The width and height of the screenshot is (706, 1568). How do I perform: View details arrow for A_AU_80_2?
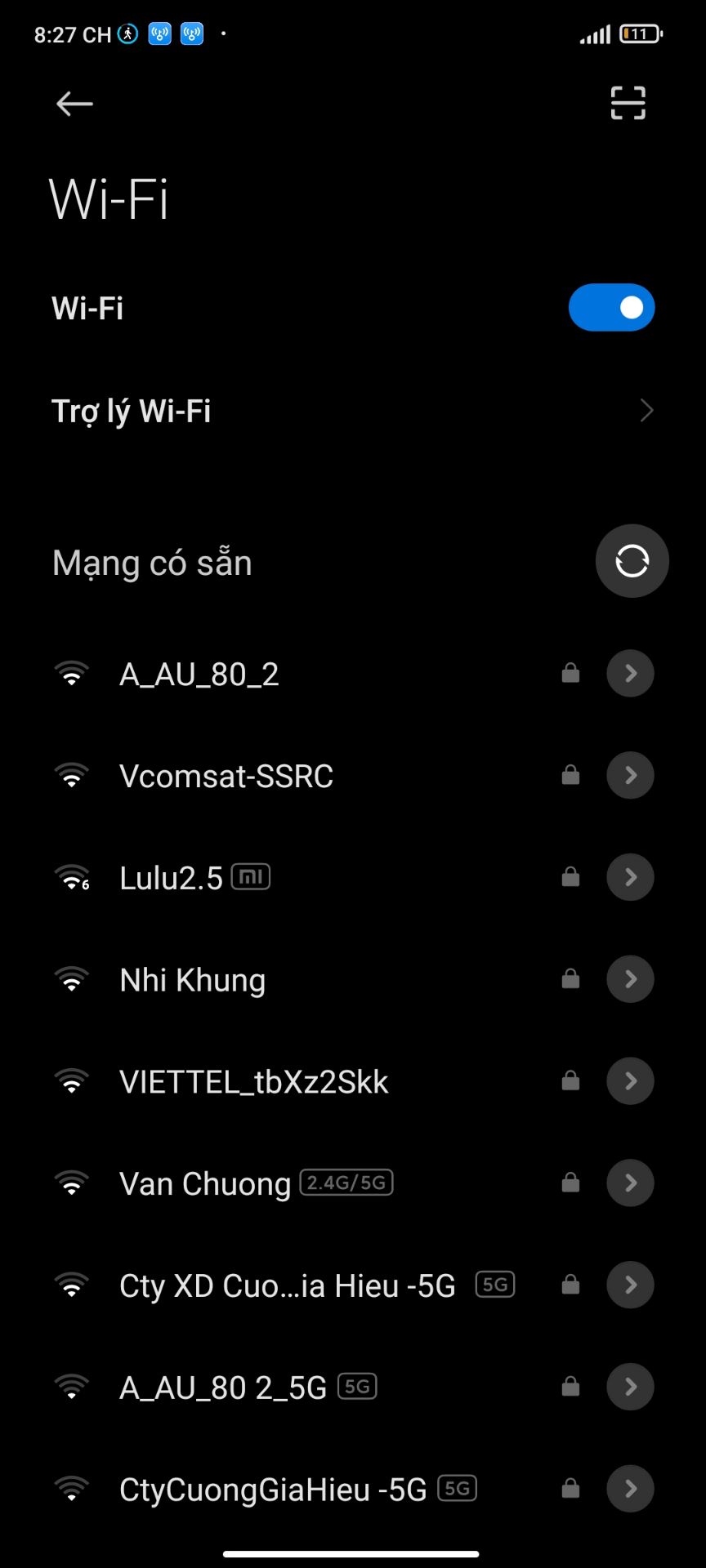coord(630,674)
